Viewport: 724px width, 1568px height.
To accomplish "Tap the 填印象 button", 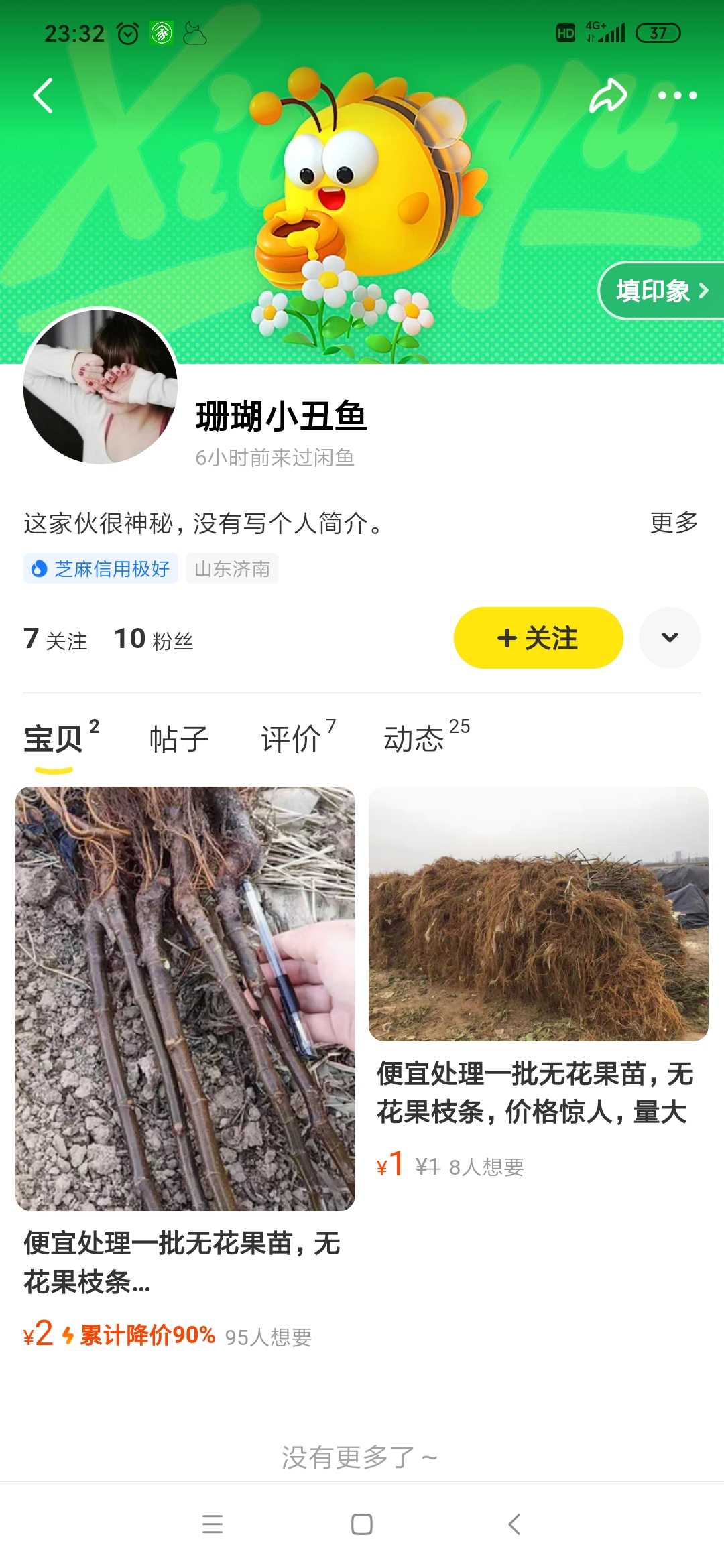I will 662,290.
